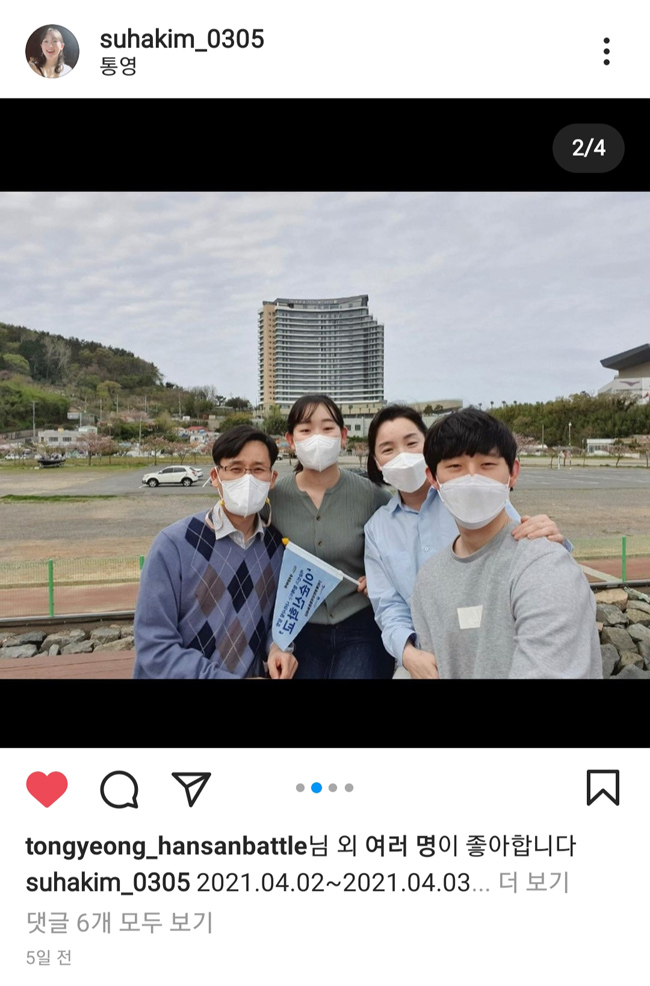Open the comment bubble icon

119,789
